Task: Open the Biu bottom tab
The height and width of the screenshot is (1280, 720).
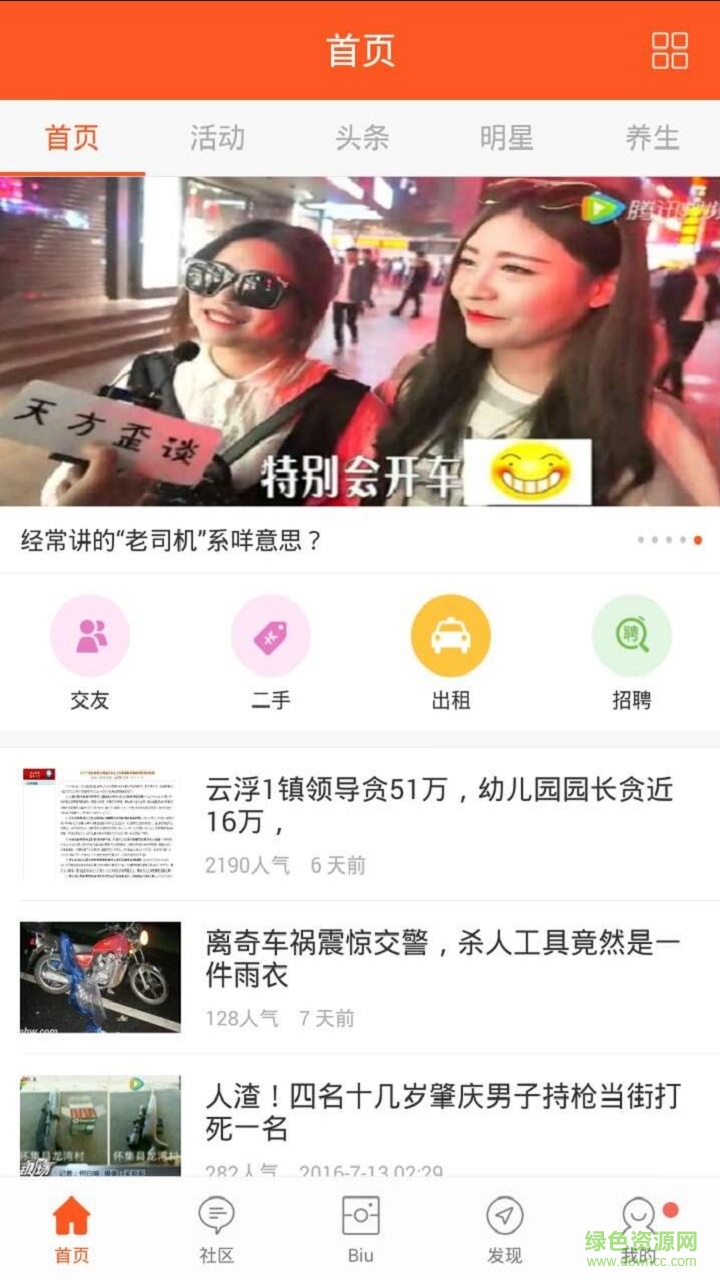Action: 360,1230
